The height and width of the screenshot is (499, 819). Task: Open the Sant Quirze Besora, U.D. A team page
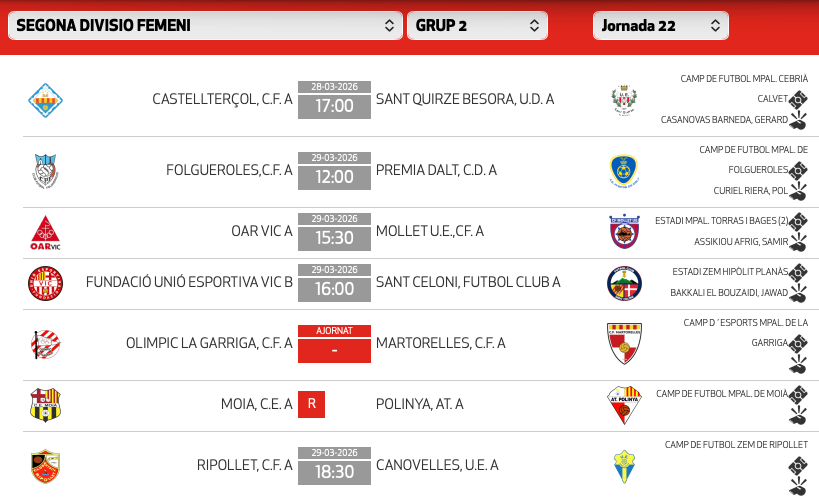464,99
